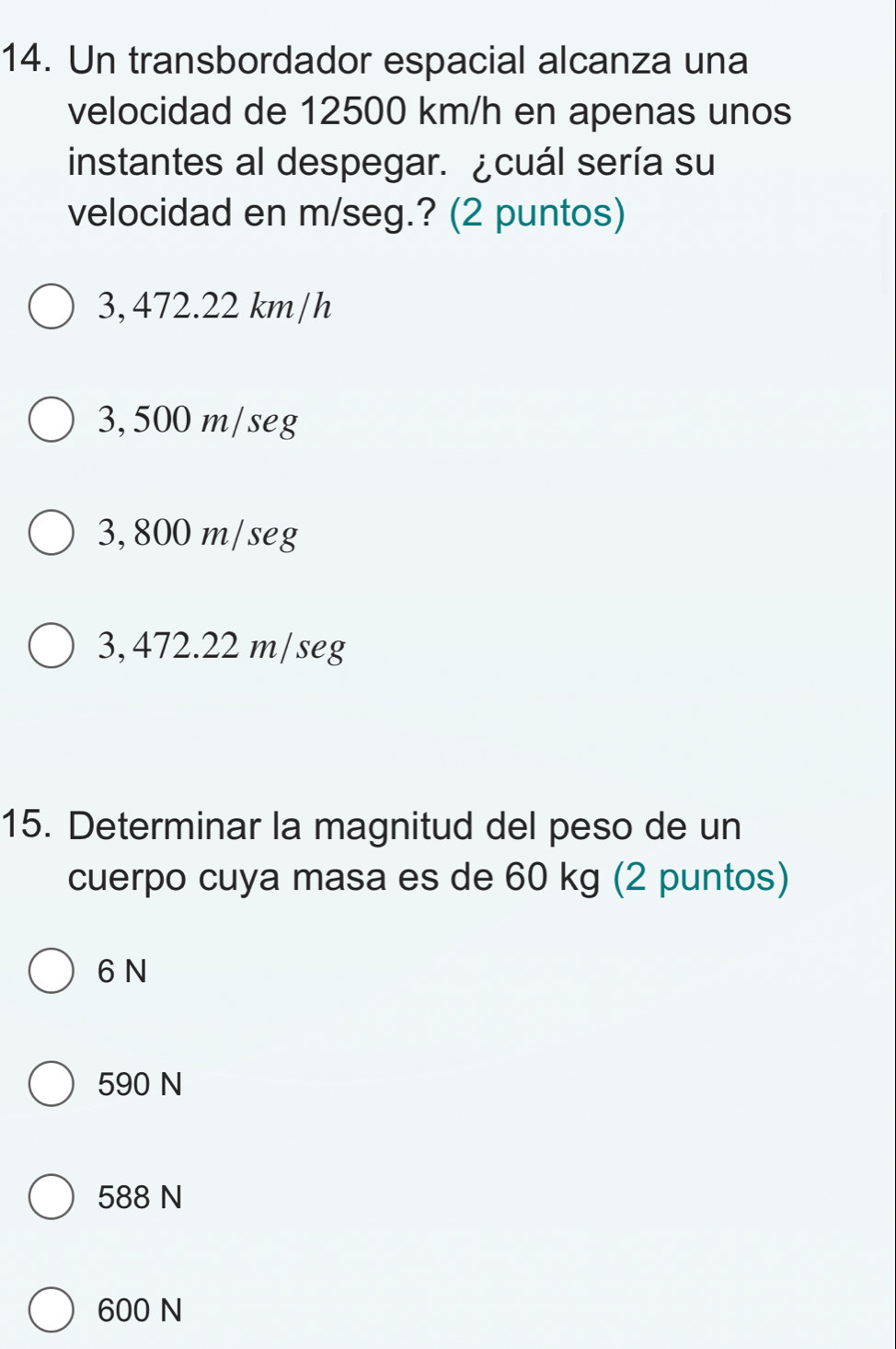Tap the 588 N radio button

point(52,1197)
